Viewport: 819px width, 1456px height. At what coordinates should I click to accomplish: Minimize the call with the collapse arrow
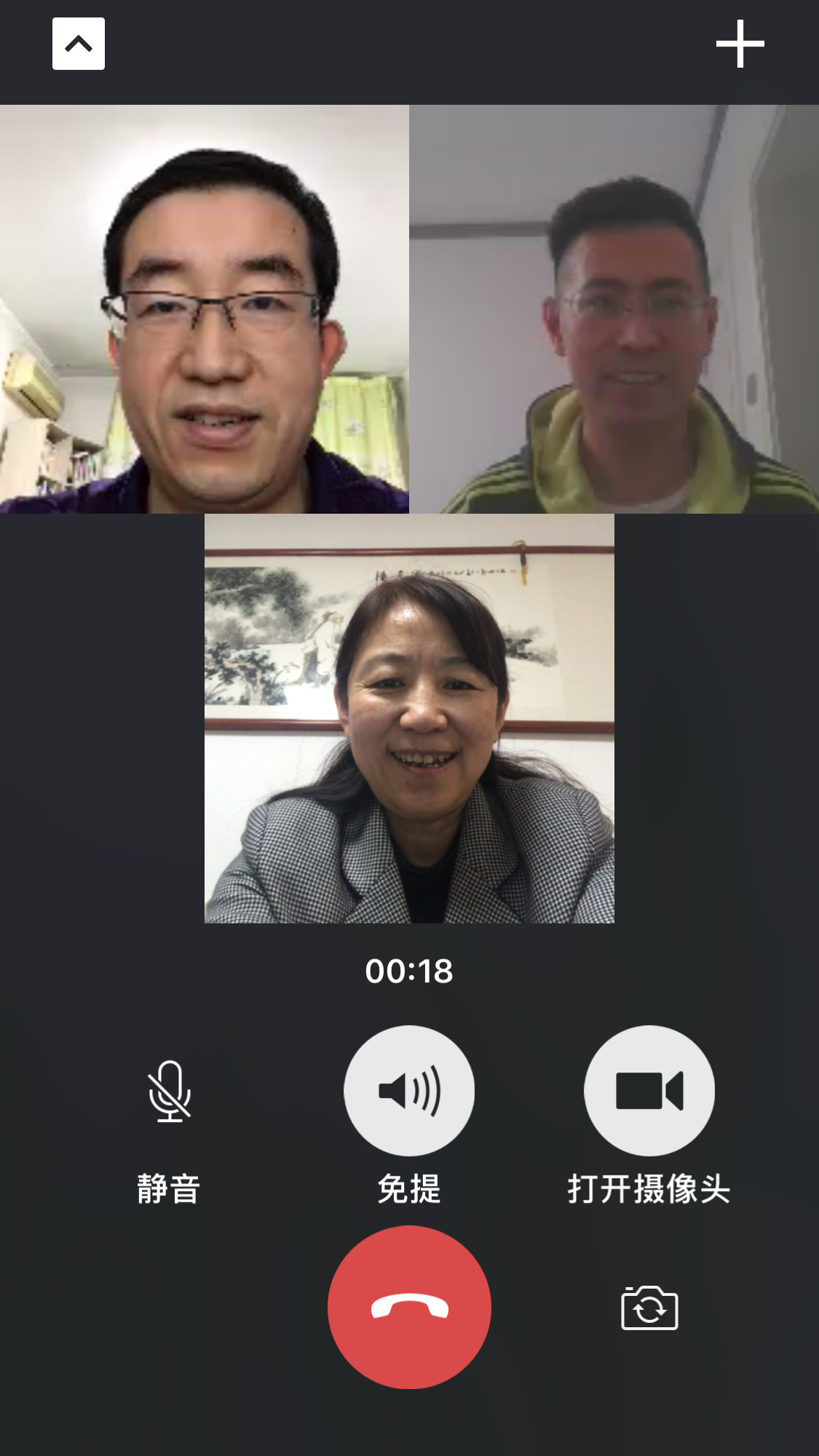(79, 44)
